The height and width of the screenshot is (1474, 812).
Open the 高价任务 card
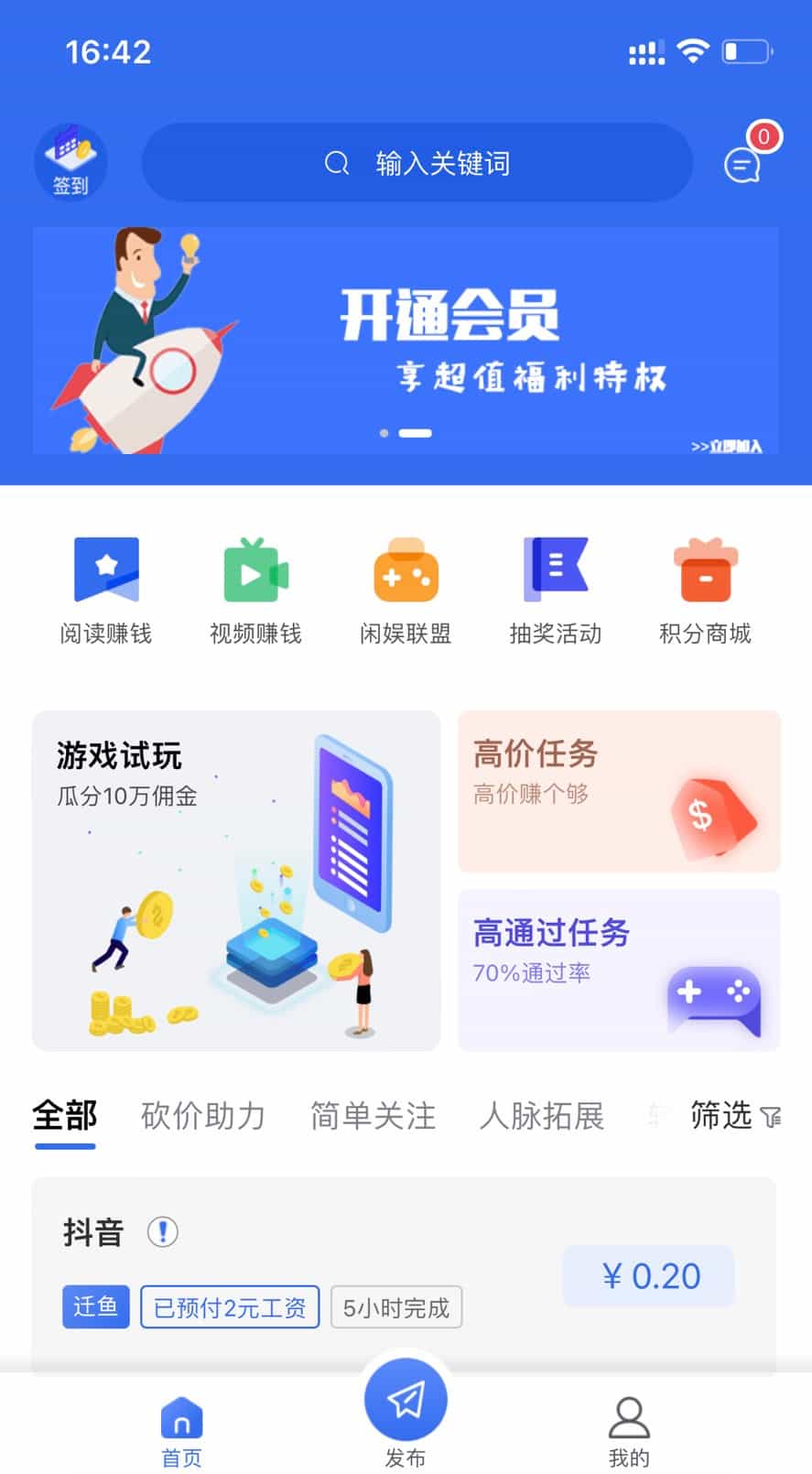pos(619,791)
